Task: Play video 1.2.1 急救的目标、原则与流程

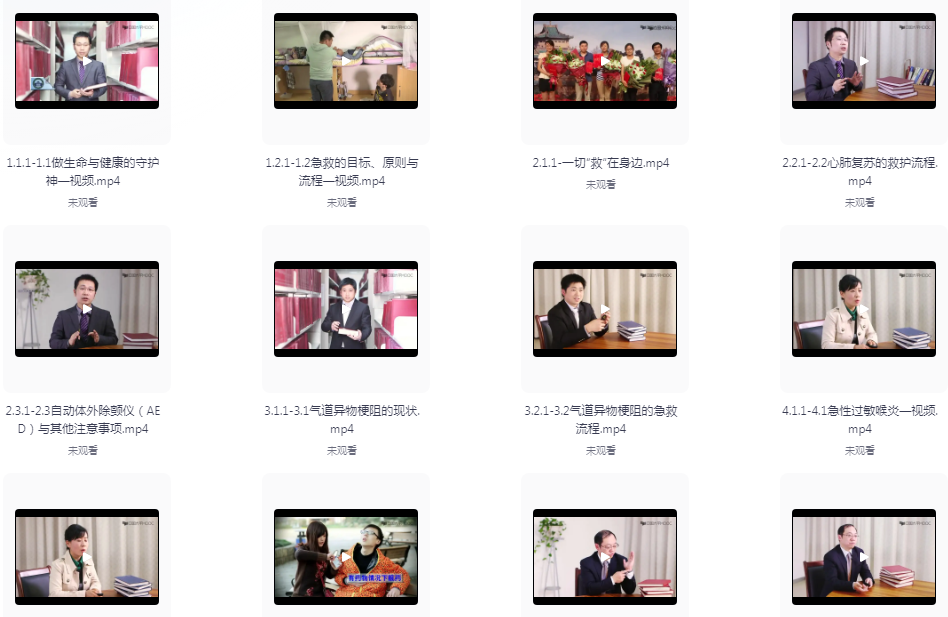Action: pos(346,61)
